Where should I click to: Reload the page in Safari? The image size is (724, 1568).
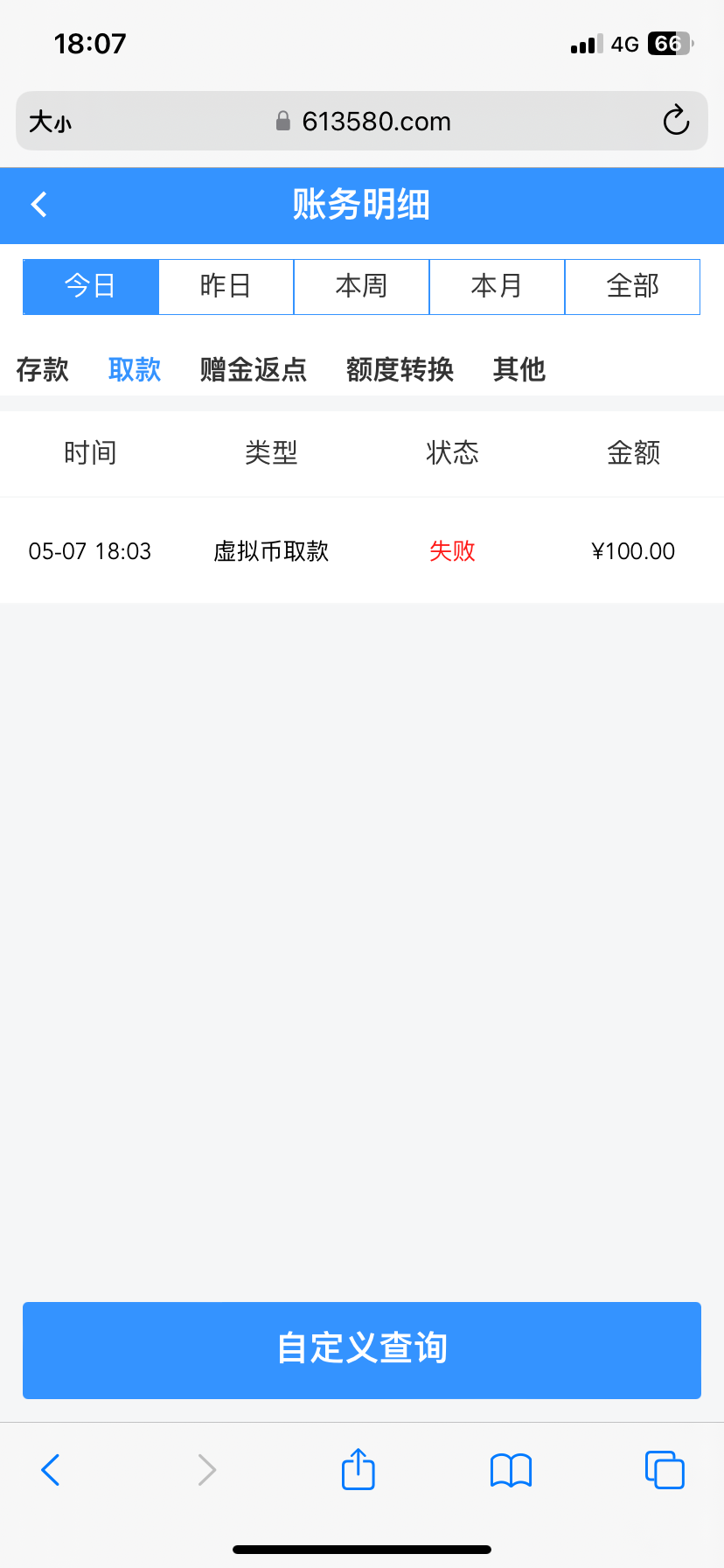point(676,121)
